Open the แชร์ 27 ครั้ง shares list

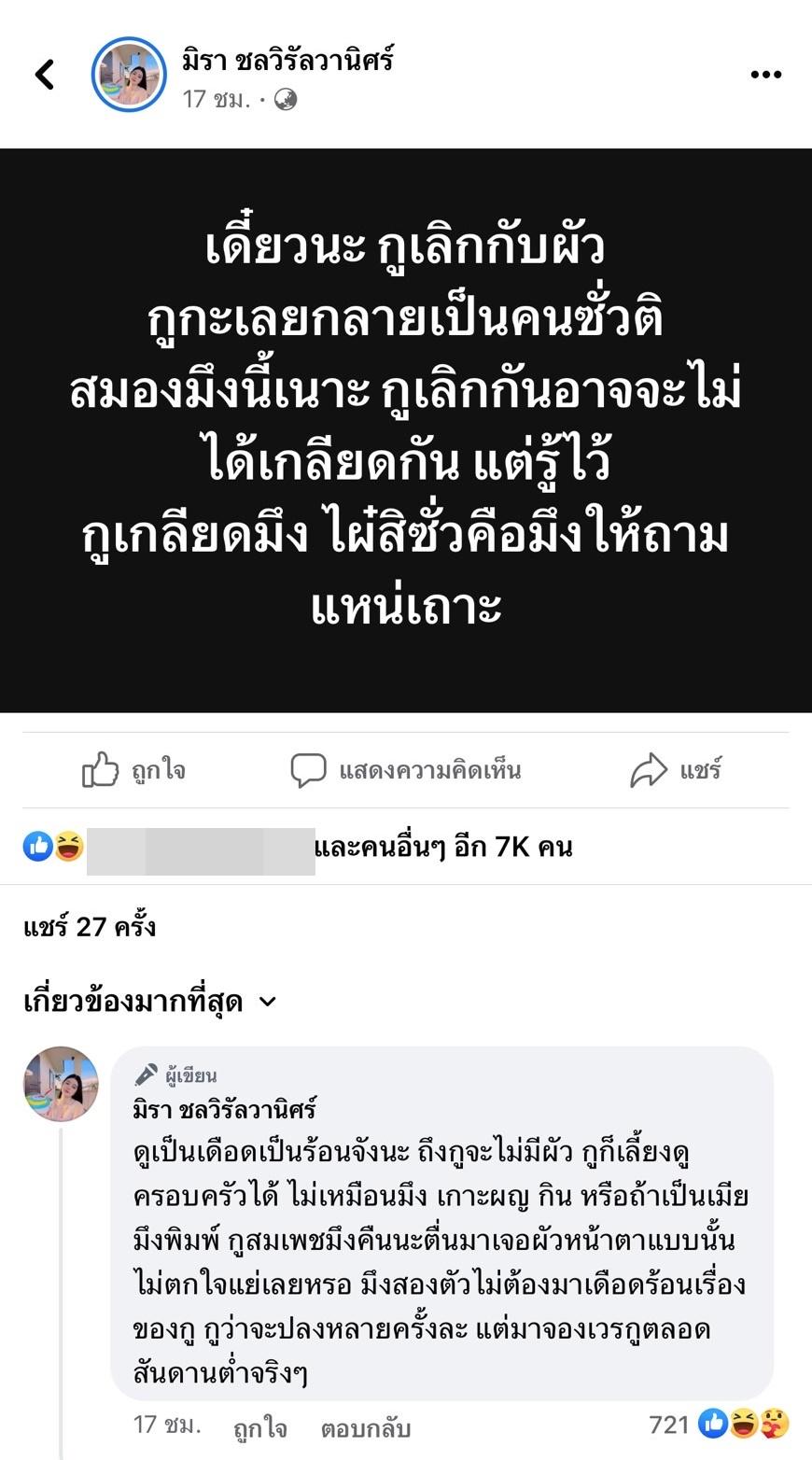click(90, 927)
